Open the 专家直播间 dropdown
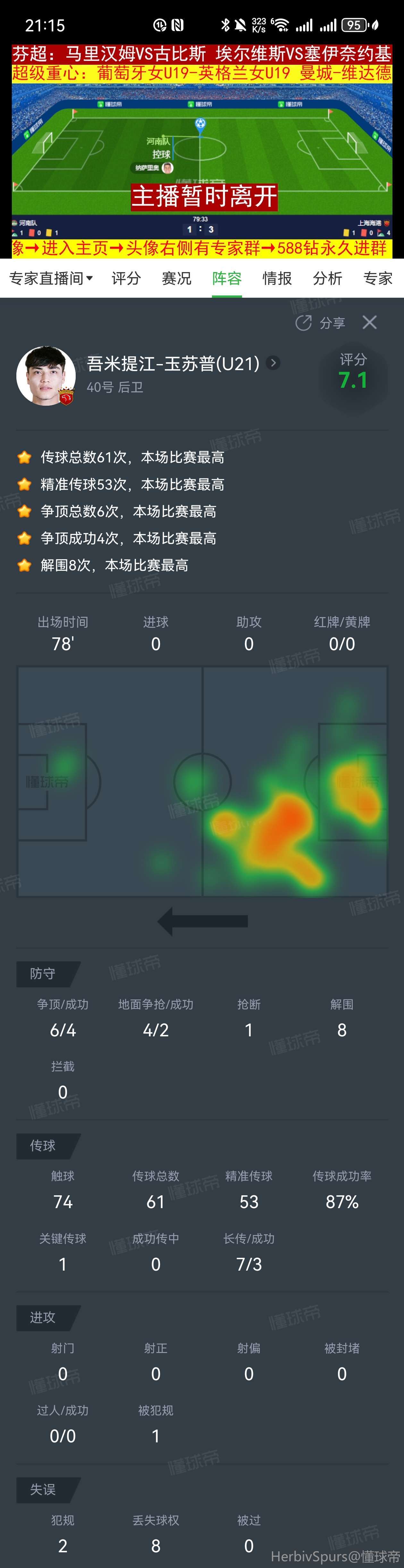The width and height of the screenshot is (404, 1568). coord(51,279)
